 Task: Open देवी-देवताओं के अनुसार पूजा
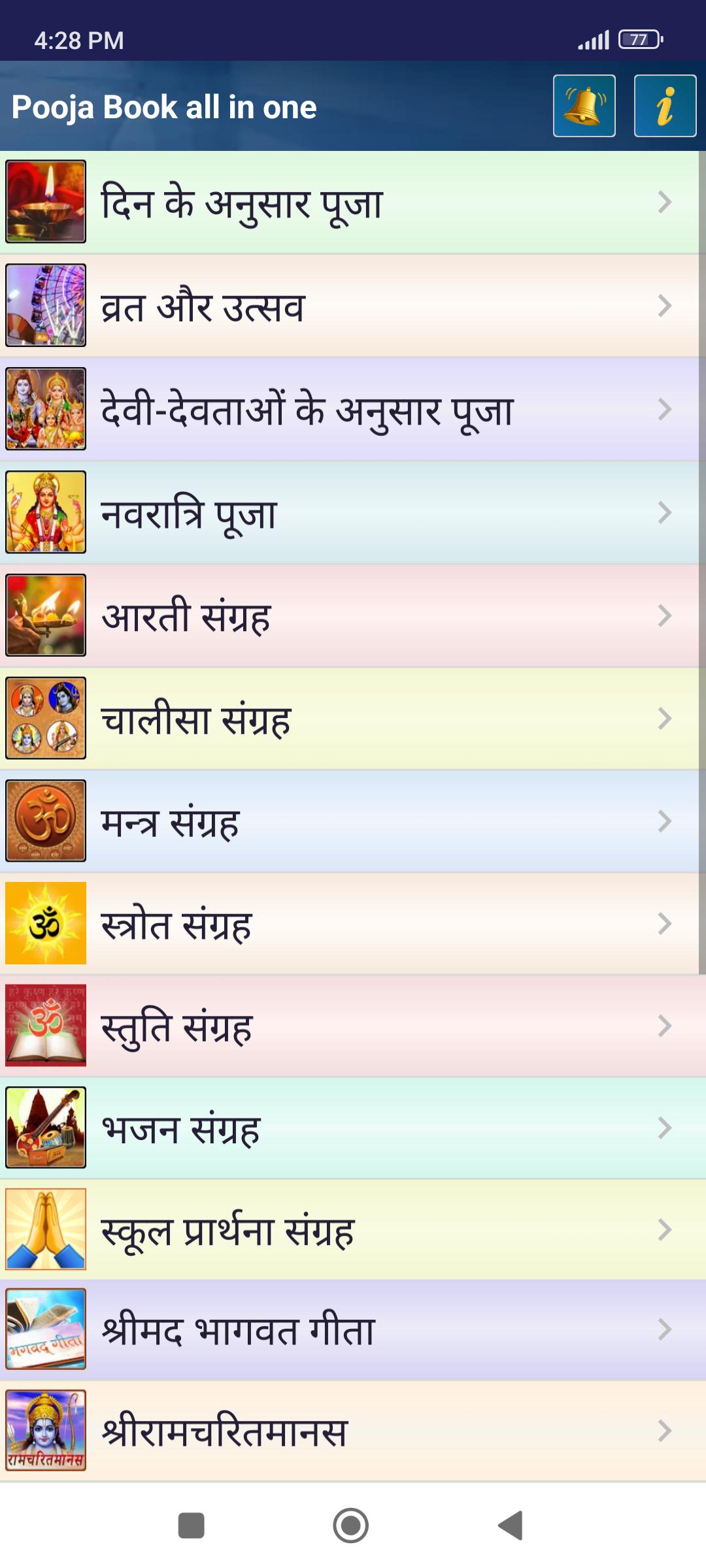353,410
